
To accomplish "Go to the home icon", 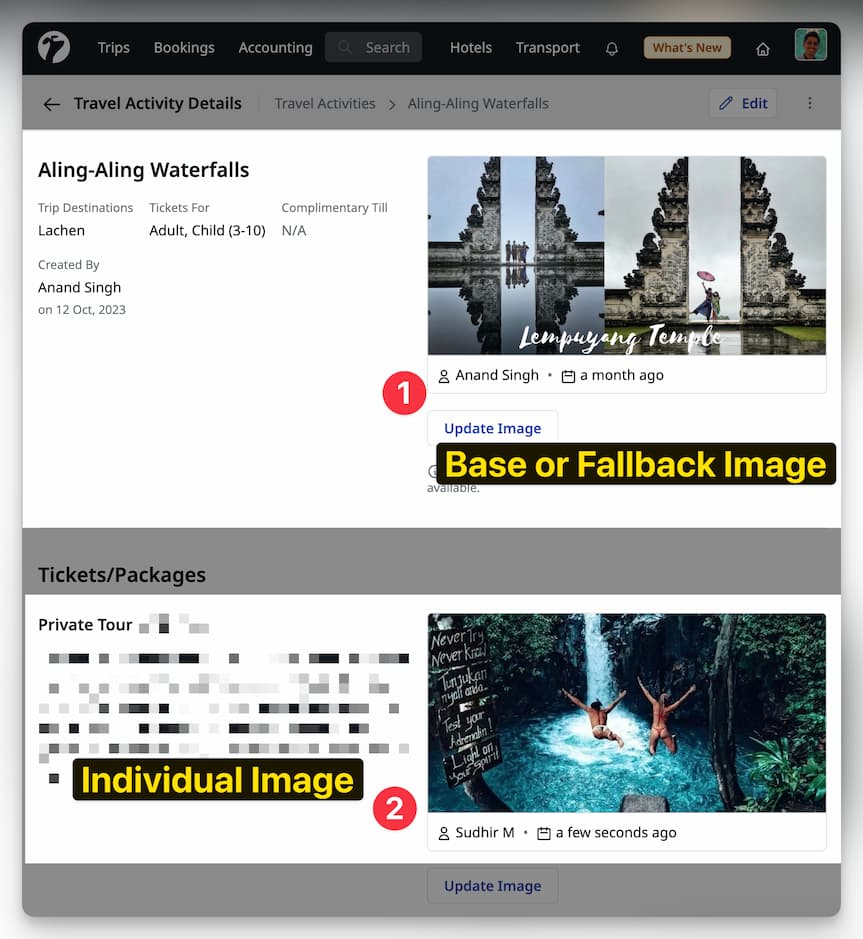I will pos(763,48).
